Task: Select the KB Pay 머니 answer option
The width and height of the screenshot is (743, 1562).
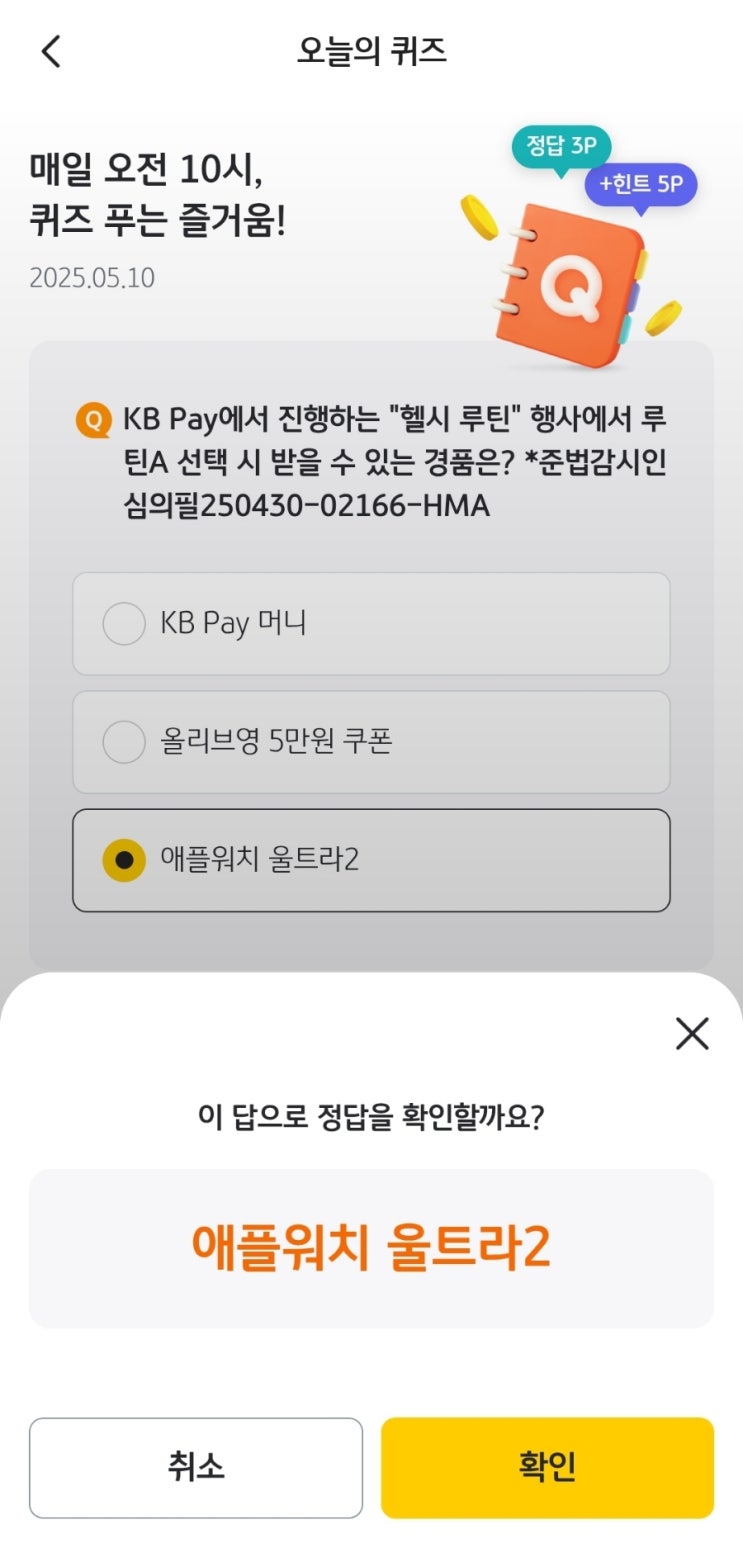Action: [371, 624]
